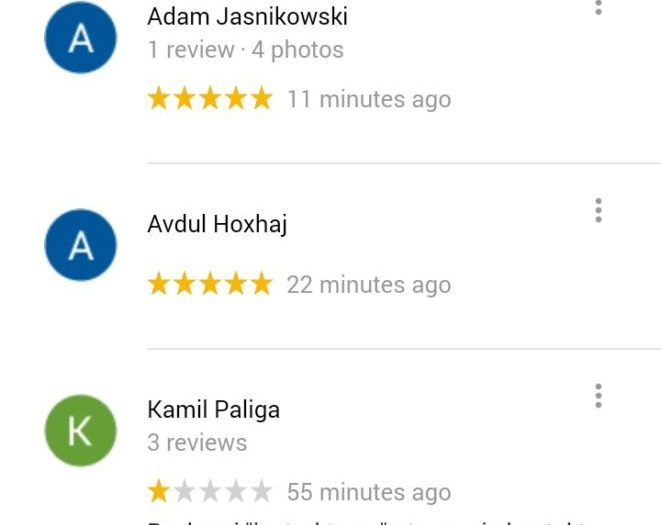Open overflow menu on Avdul Hoxhaj's review
The height and width of the screenshot is (525, 661).
[x=598, y=210]
